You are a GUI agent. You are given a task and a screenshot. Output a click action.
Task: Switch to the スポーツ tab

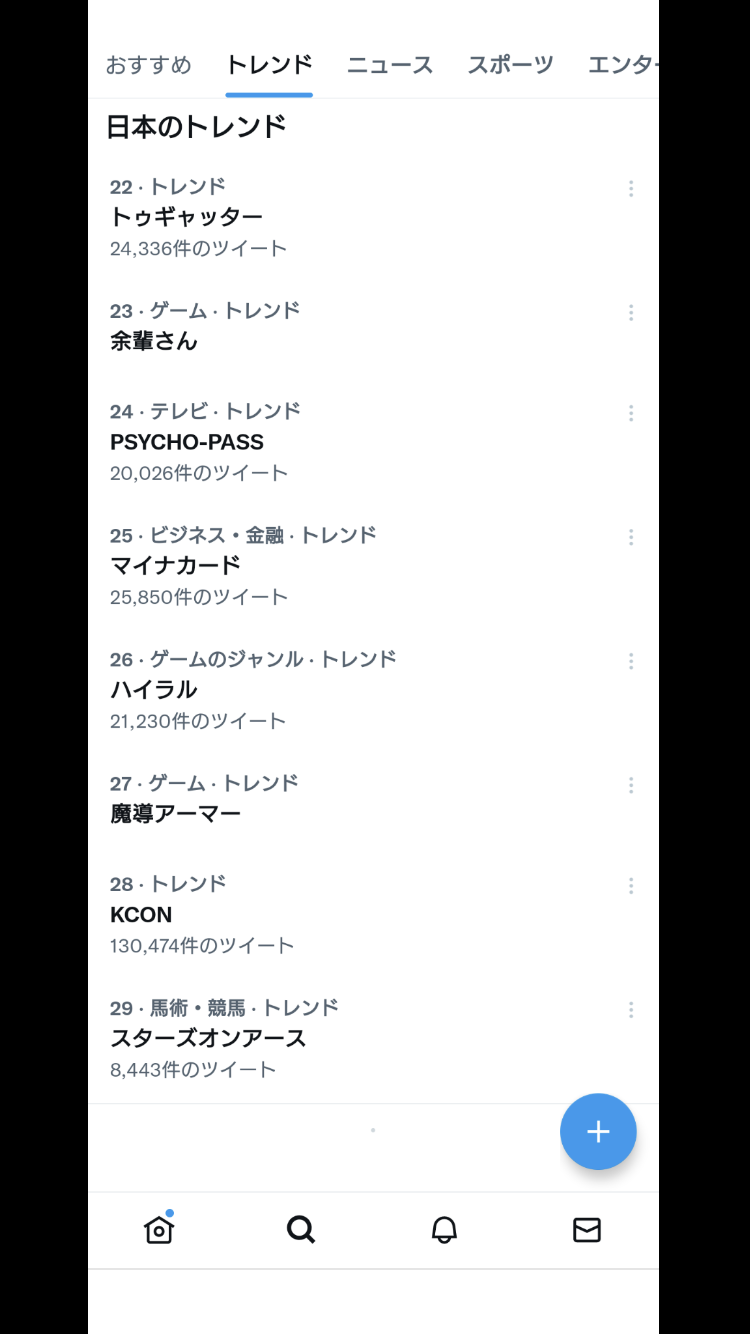[x=510, y=66]
